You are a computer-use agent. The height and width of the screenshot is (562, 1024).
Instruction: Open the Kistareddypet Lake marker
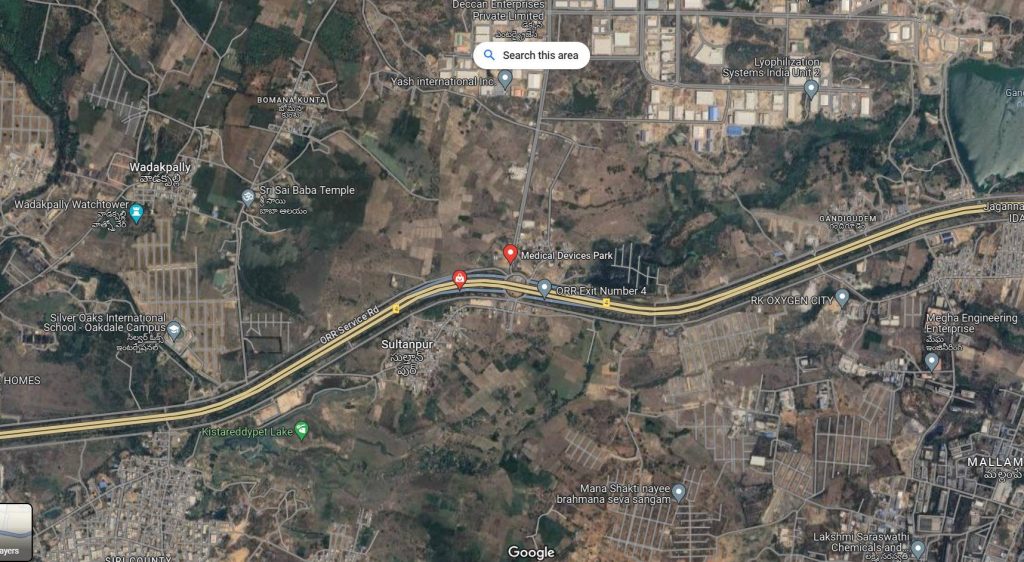point(302,429)
